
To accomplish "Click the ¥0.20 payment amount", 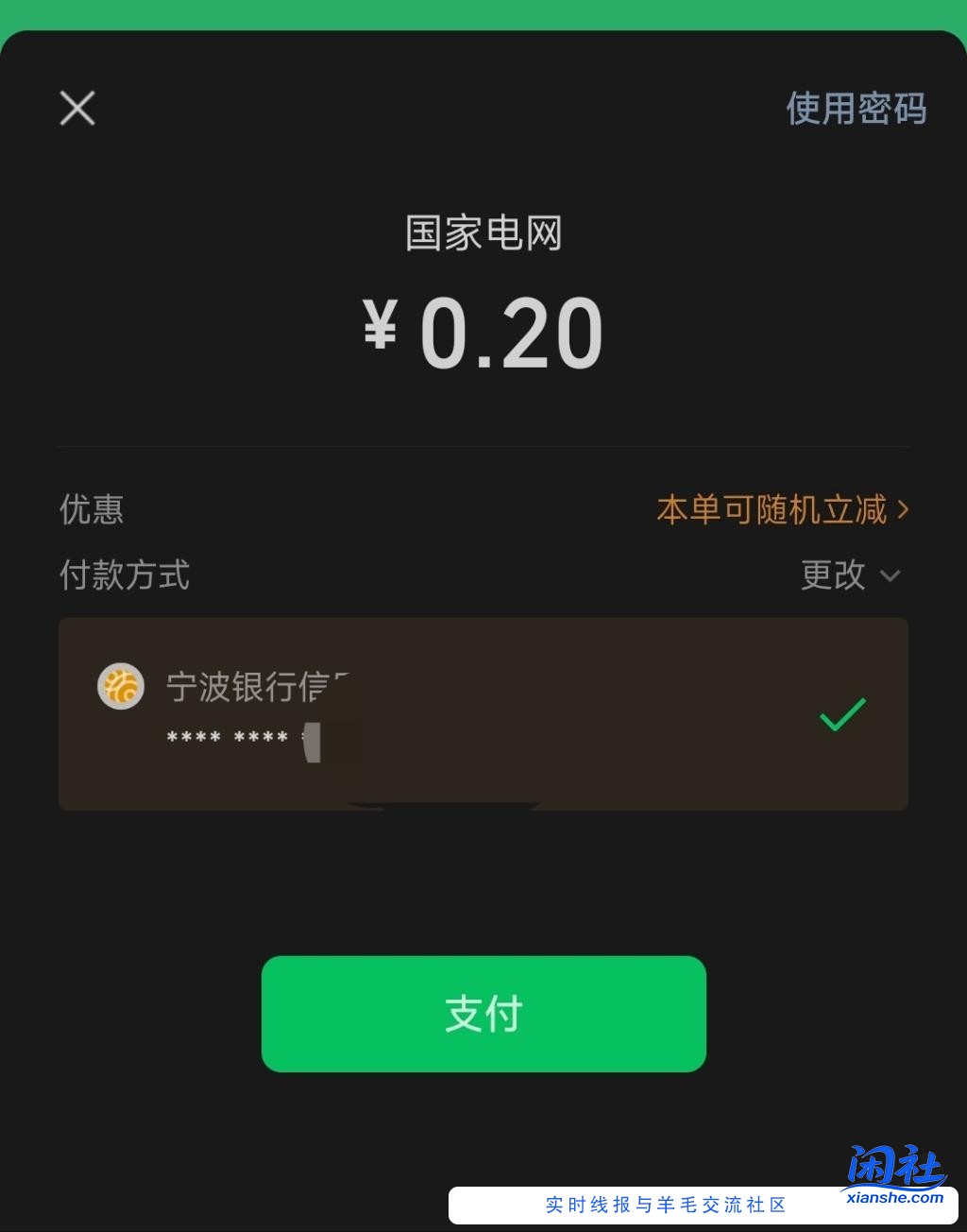I will (483, 330).
